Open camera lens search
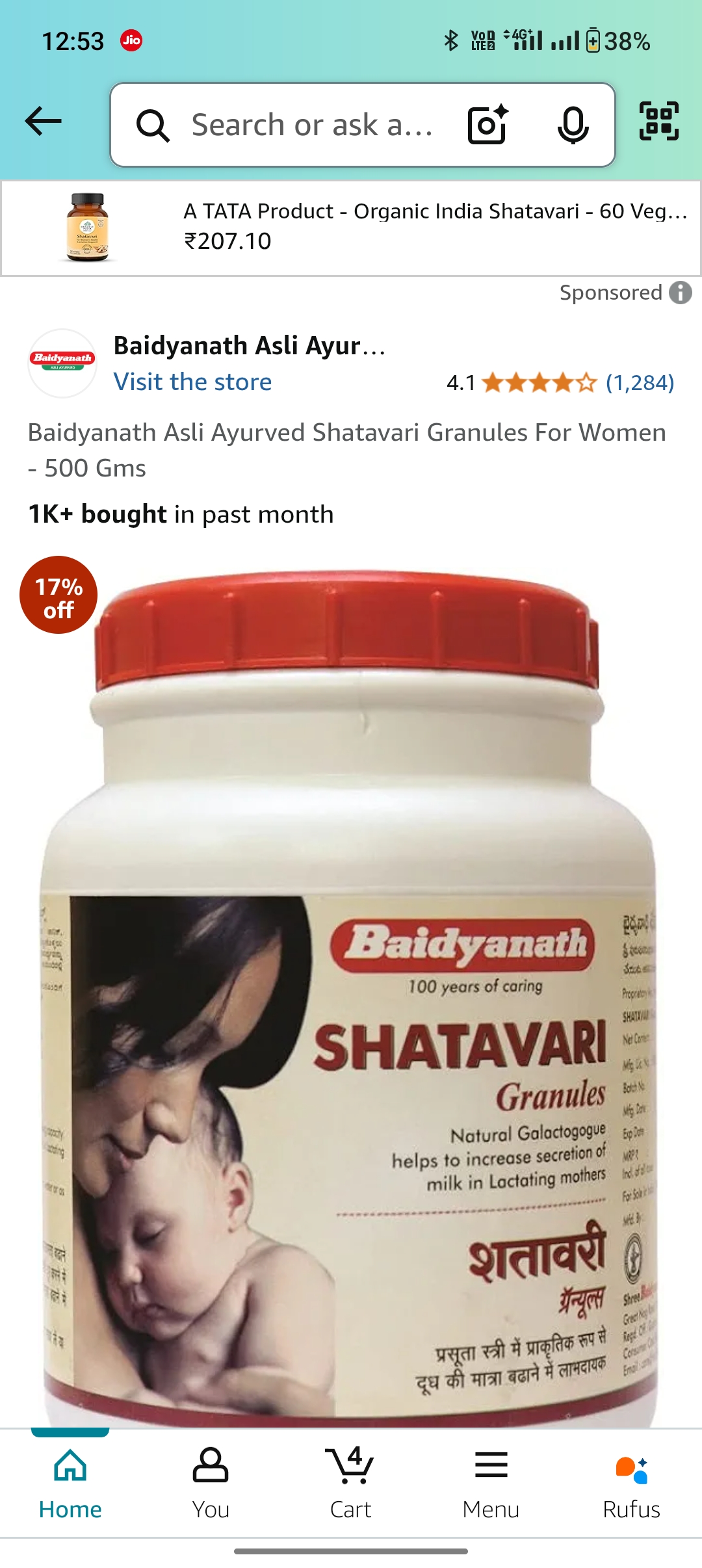The height and width of the screenshot is (1568, 702). [487, 124]
